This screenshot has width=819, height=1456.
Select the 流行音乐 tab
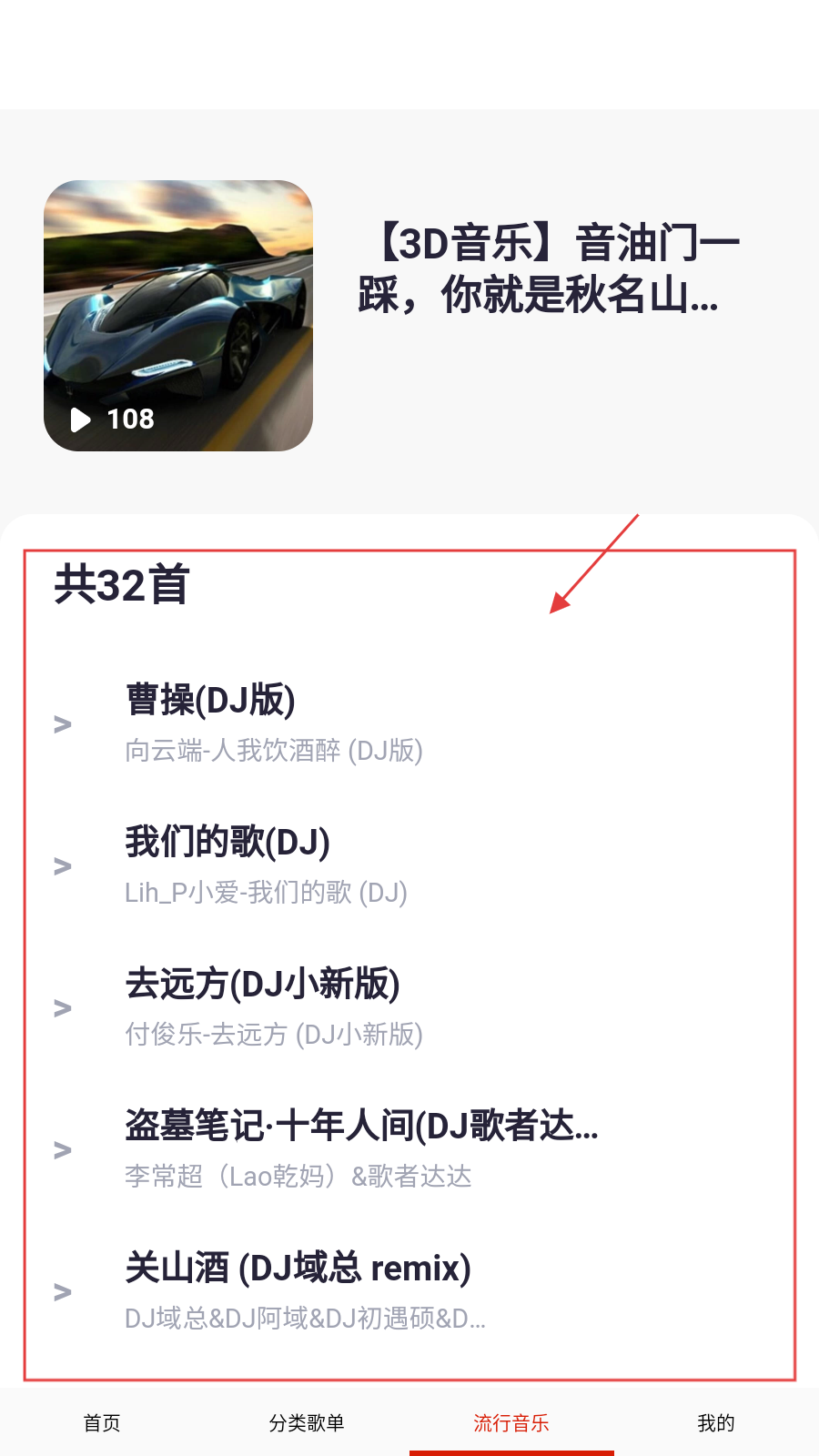[x=511, y=1422]
